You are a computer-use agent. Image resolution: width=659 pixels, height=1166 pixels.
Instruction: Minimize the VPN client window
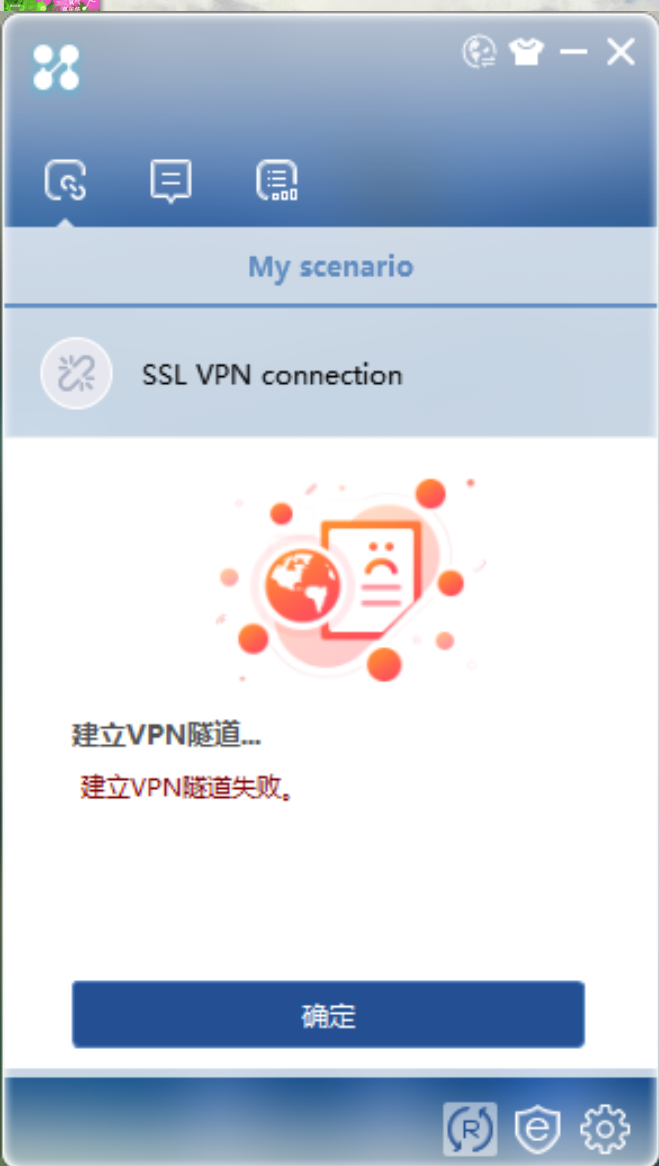point(573,52)
